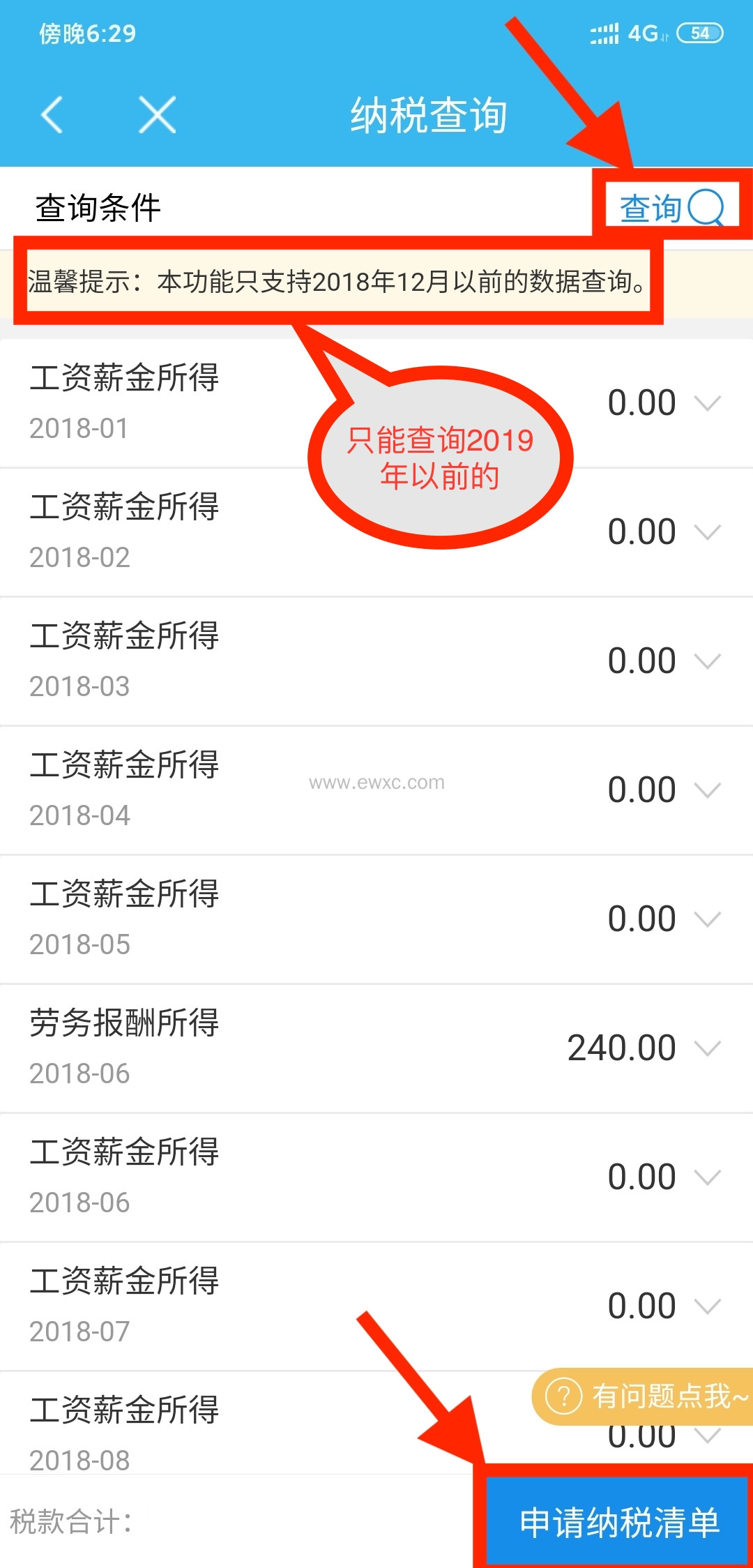This screenshot has width=753, height=1568.
Task: Expand the 2018-04 工资薪金所得 row
Action: (x=707, y=790)
